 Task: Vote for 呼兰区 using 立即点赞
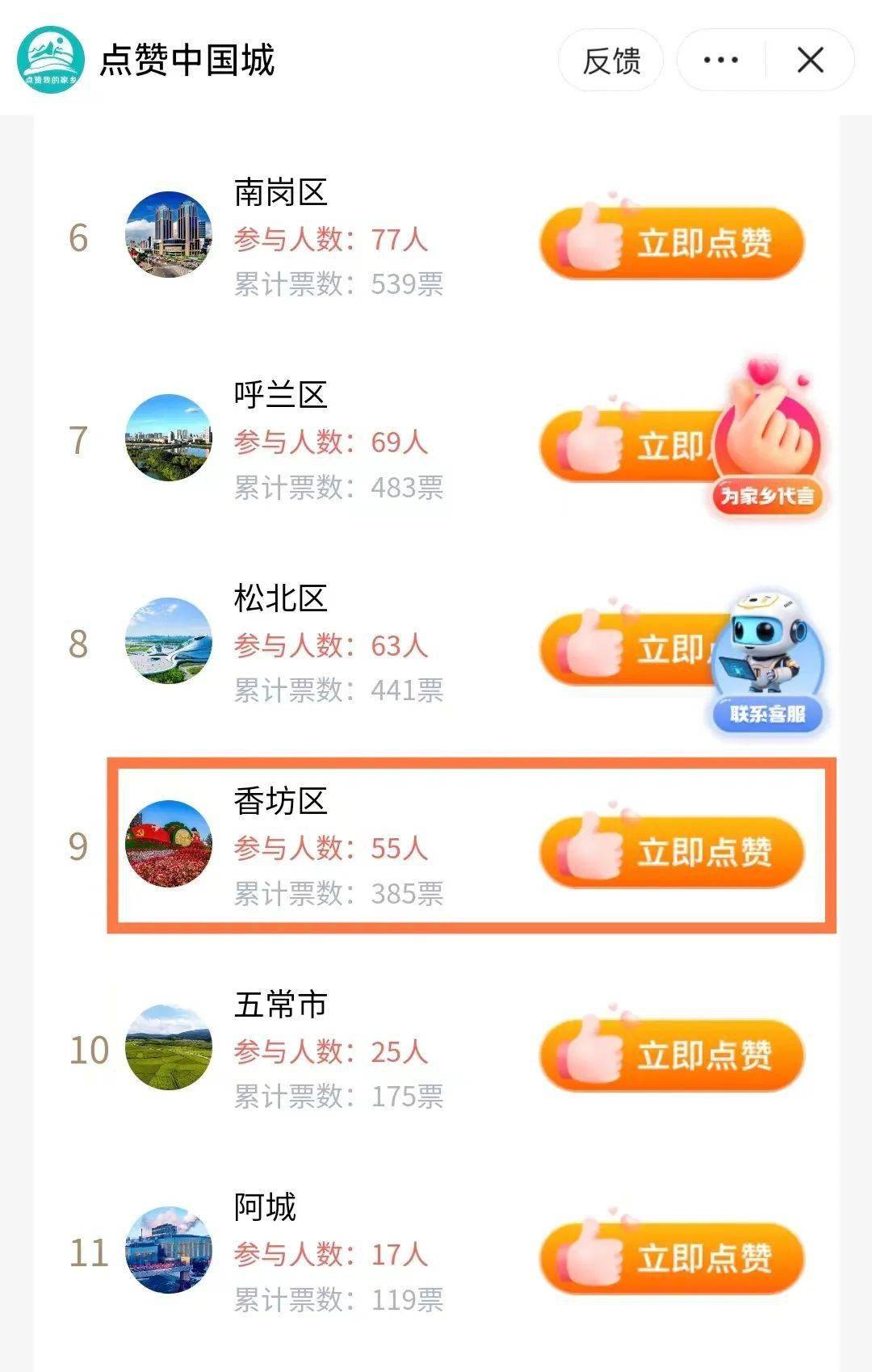click(638, 446)
